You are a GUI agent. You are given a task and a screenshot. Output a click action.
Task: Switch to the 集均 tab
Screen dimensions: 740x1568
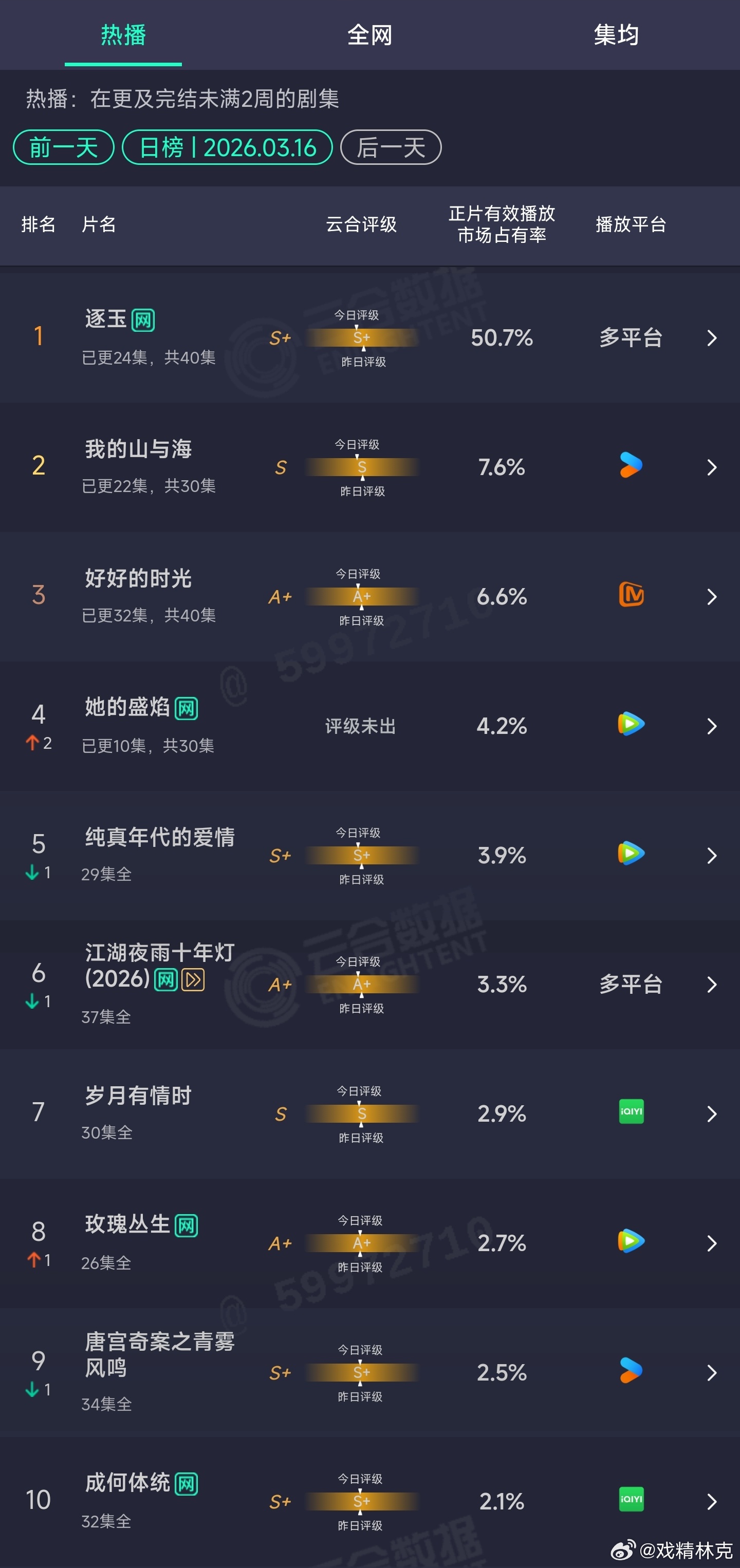pos(615,35)
